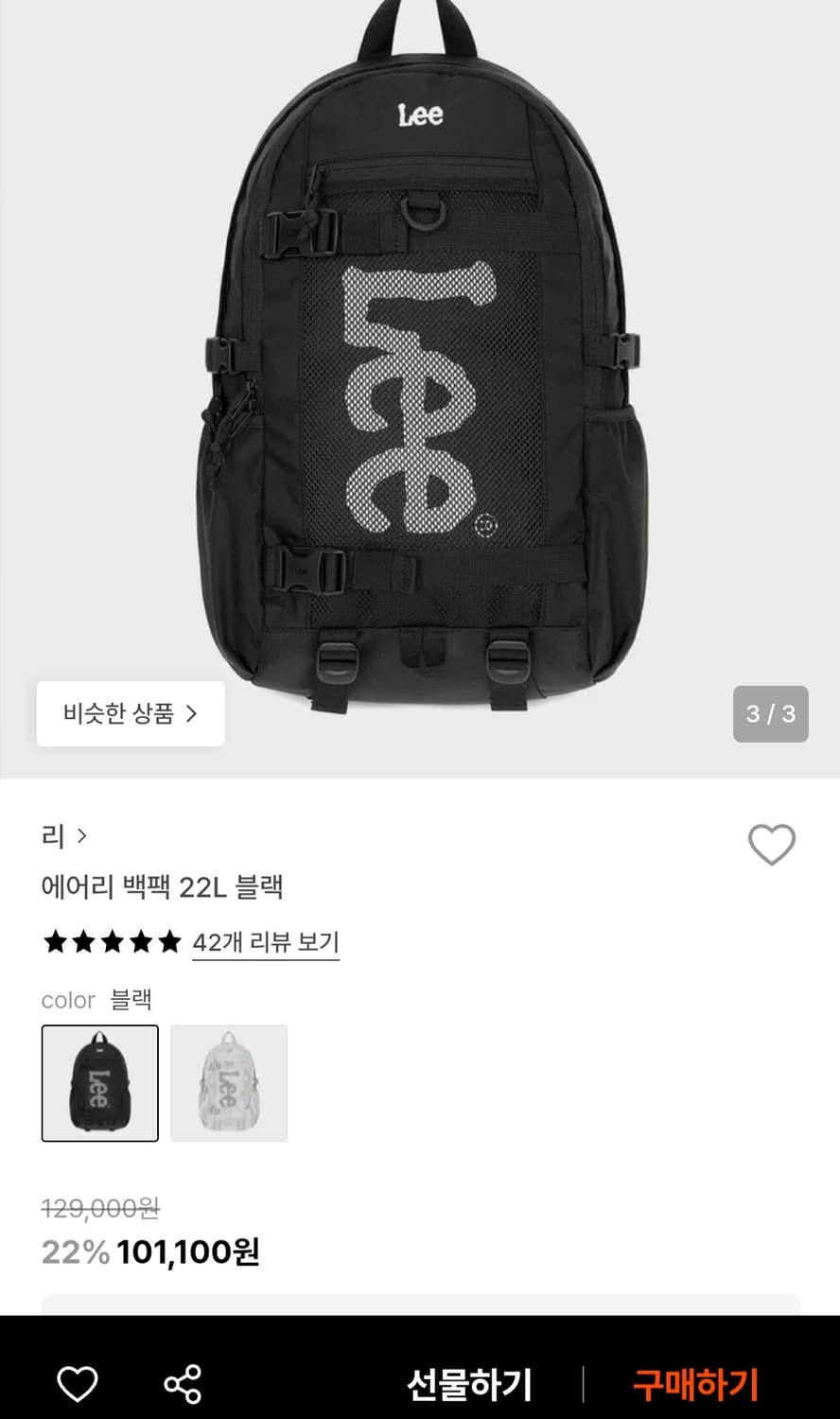Viewport: 840px width, 1419px height.
Task: Open 42개 리뷰 보기 reviews link
Action: (x=266, y=942)
